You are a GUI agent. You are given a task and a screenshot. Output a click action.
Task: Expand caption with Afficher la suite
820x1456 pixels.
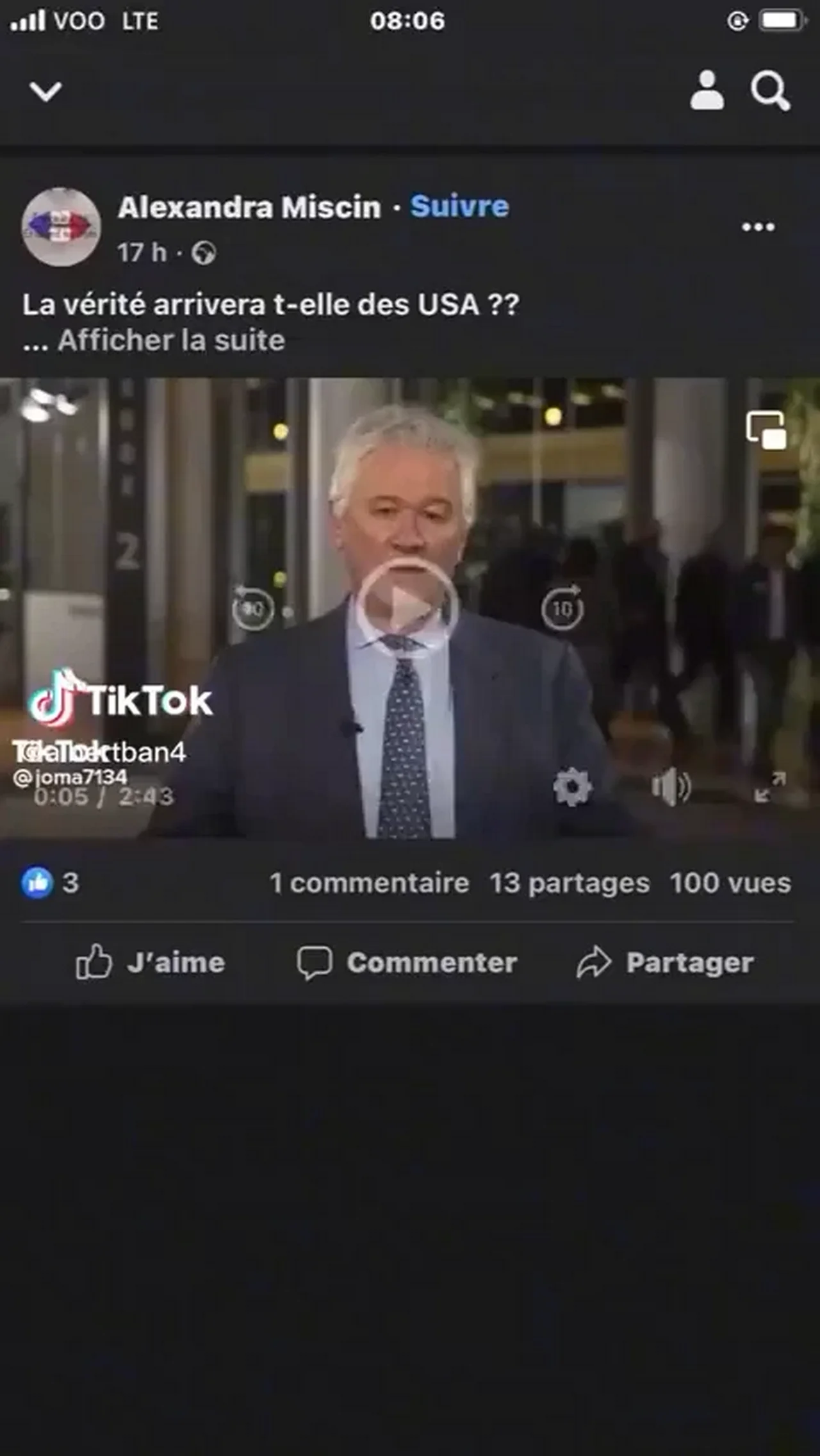[171, 340]
